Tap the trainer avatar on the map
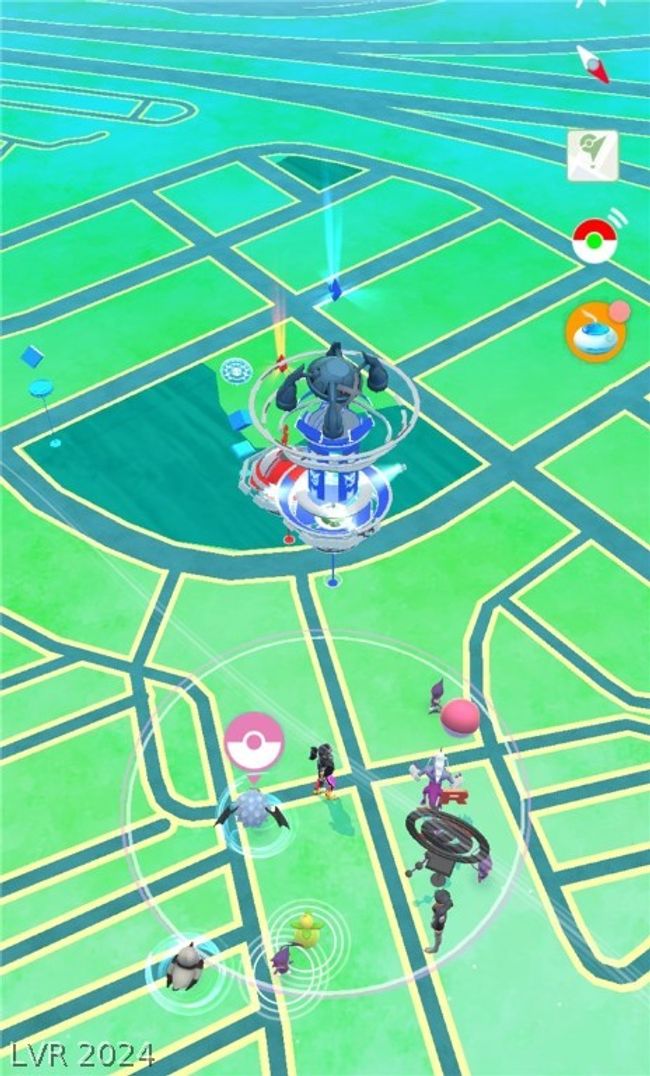Image resolution: width=650 pixels, height=1076 pixels. click(324, 768)
